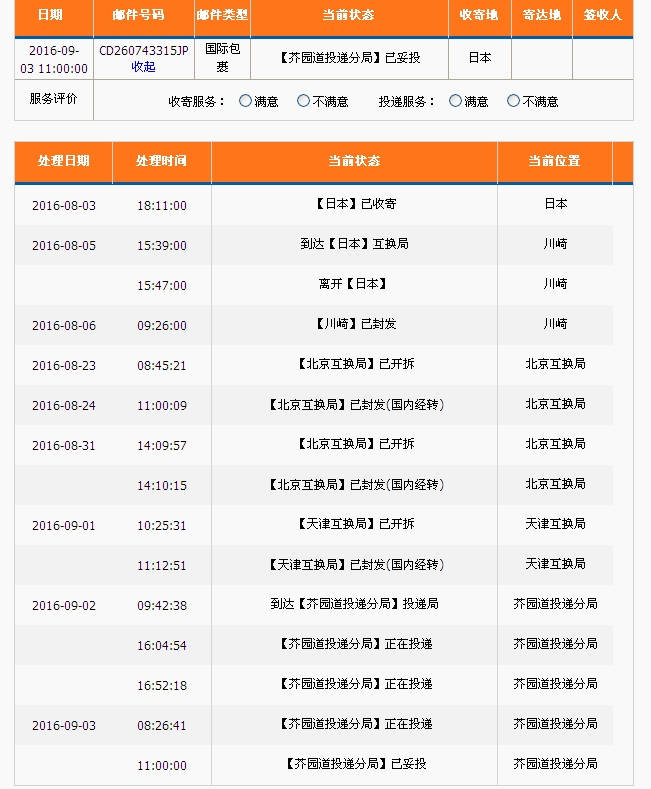Viewport: 651px width, 789px height.
Task: Select 满意 for 收寄服务
Action: 246,101
